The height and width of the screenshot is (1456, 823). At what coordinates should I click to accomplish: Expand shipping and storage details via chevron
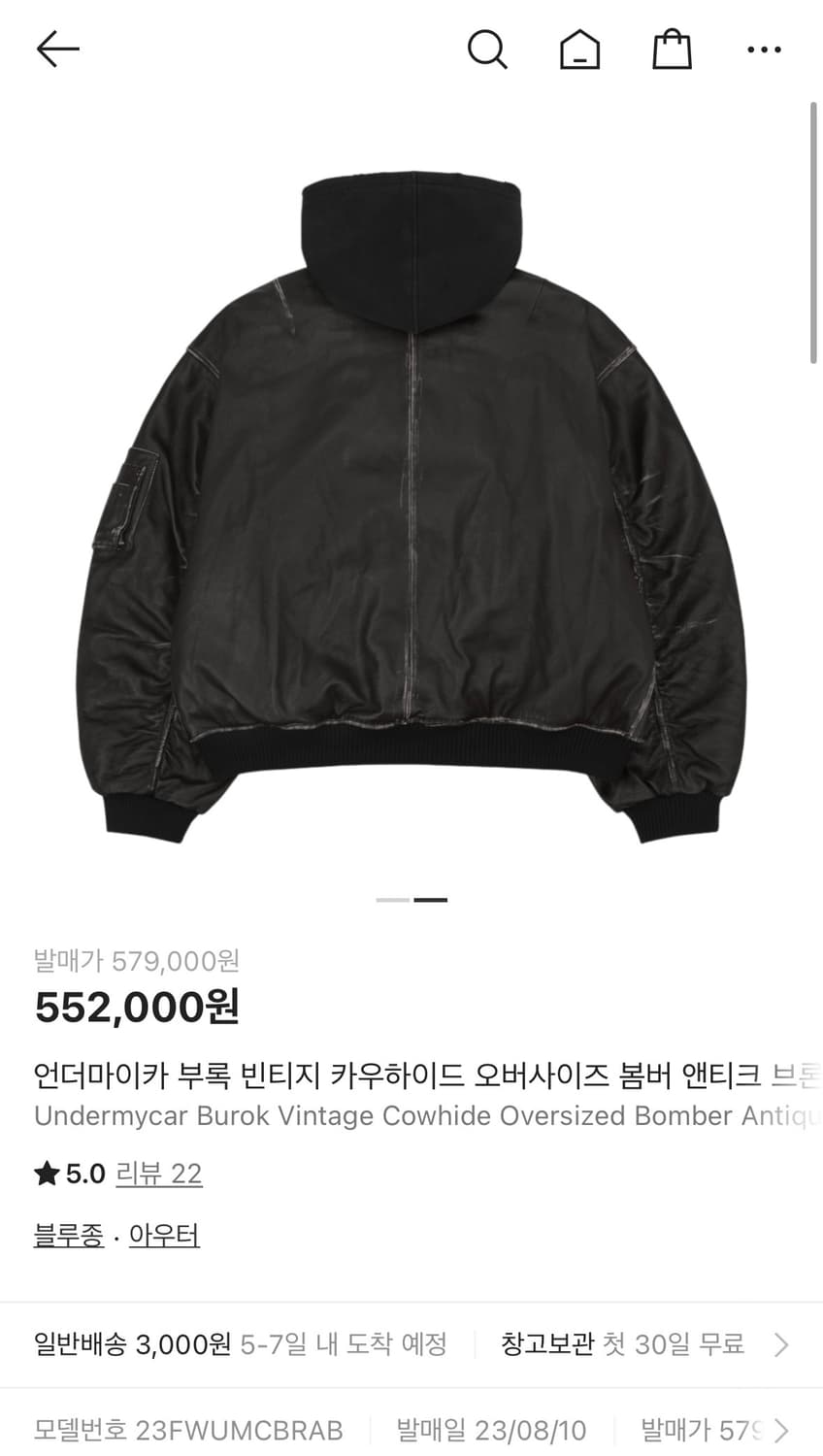(x=782, y=1344)
